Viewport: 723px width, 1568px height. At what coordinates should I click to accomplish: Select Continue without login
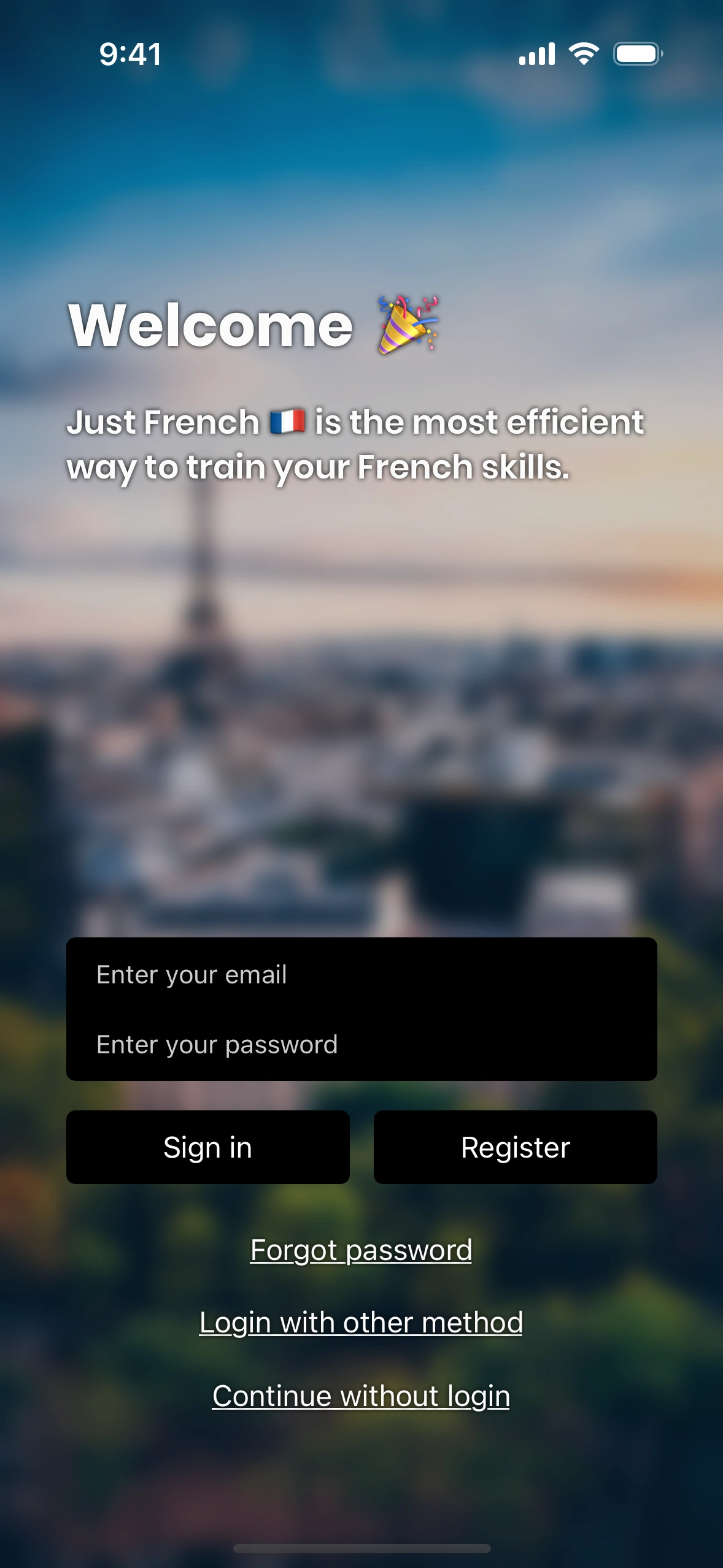pyautogui.click(x=361, y=1396)
